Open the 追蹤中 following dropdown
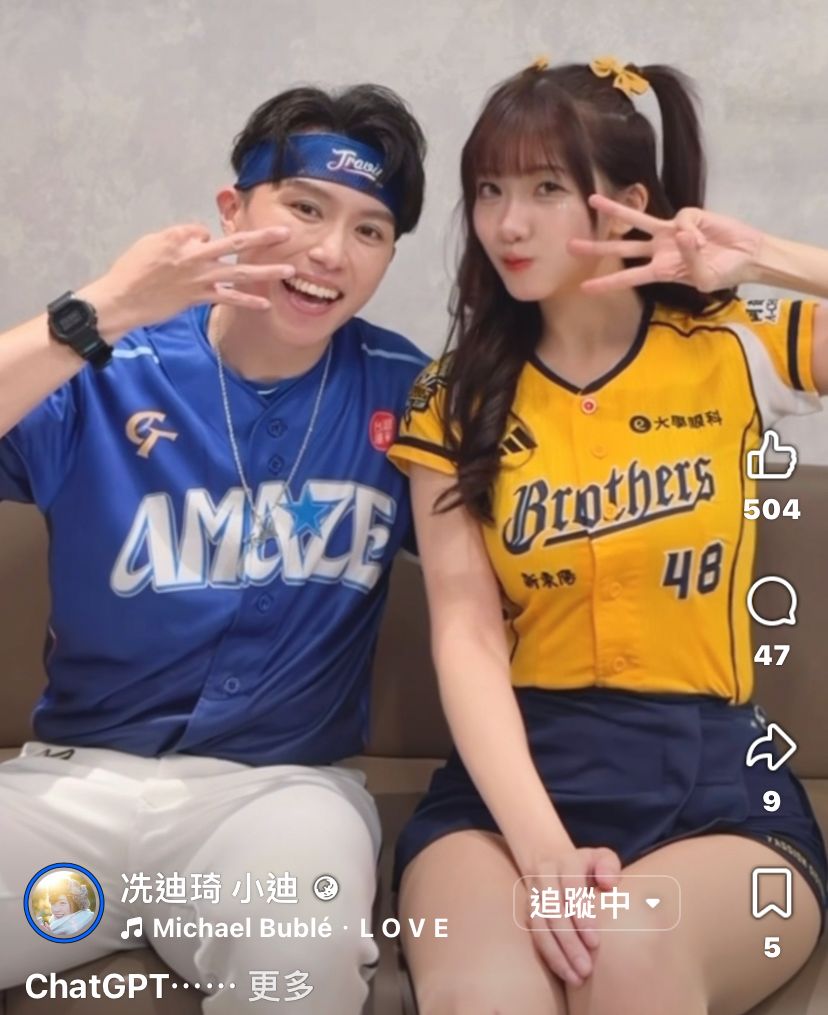This screenshot has height=1015, width=828. (x=597, y=903)
